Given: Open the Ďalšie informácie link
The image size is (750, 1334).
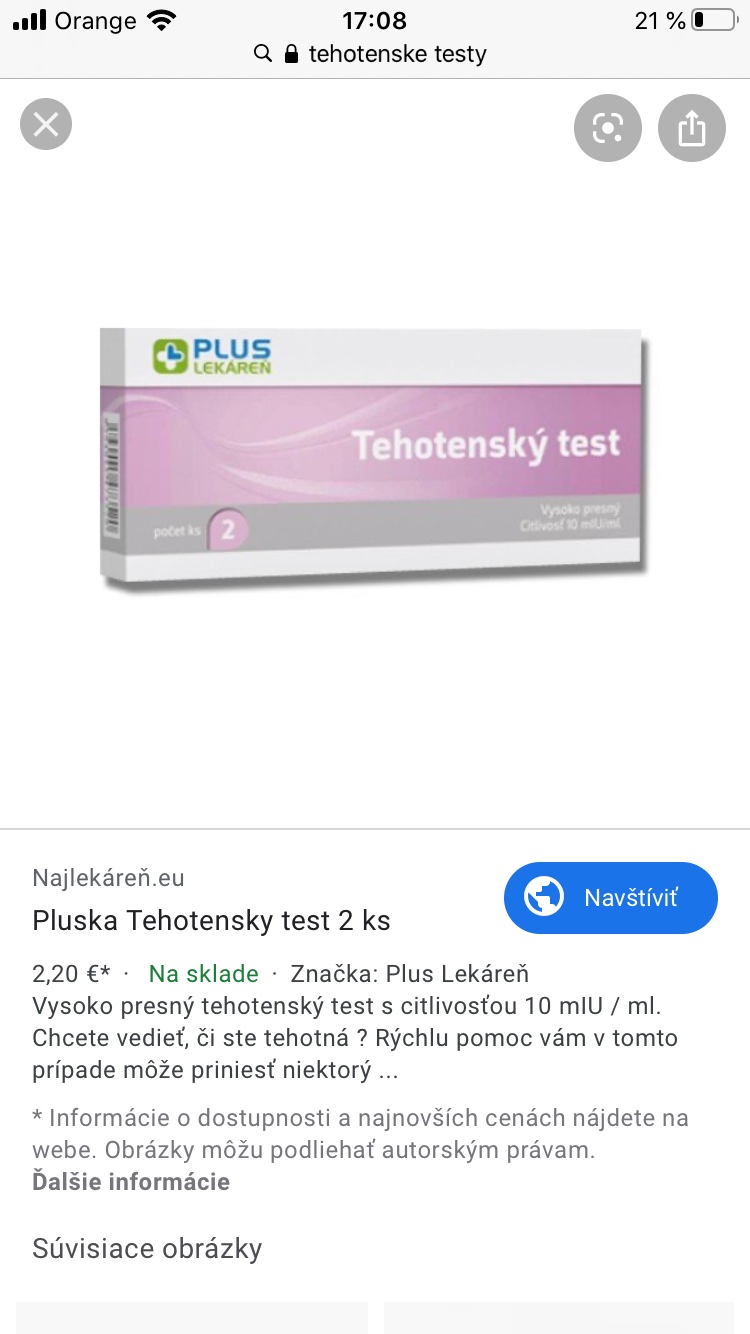Looking at the screenshot, I should click(x=131, y=1182).
